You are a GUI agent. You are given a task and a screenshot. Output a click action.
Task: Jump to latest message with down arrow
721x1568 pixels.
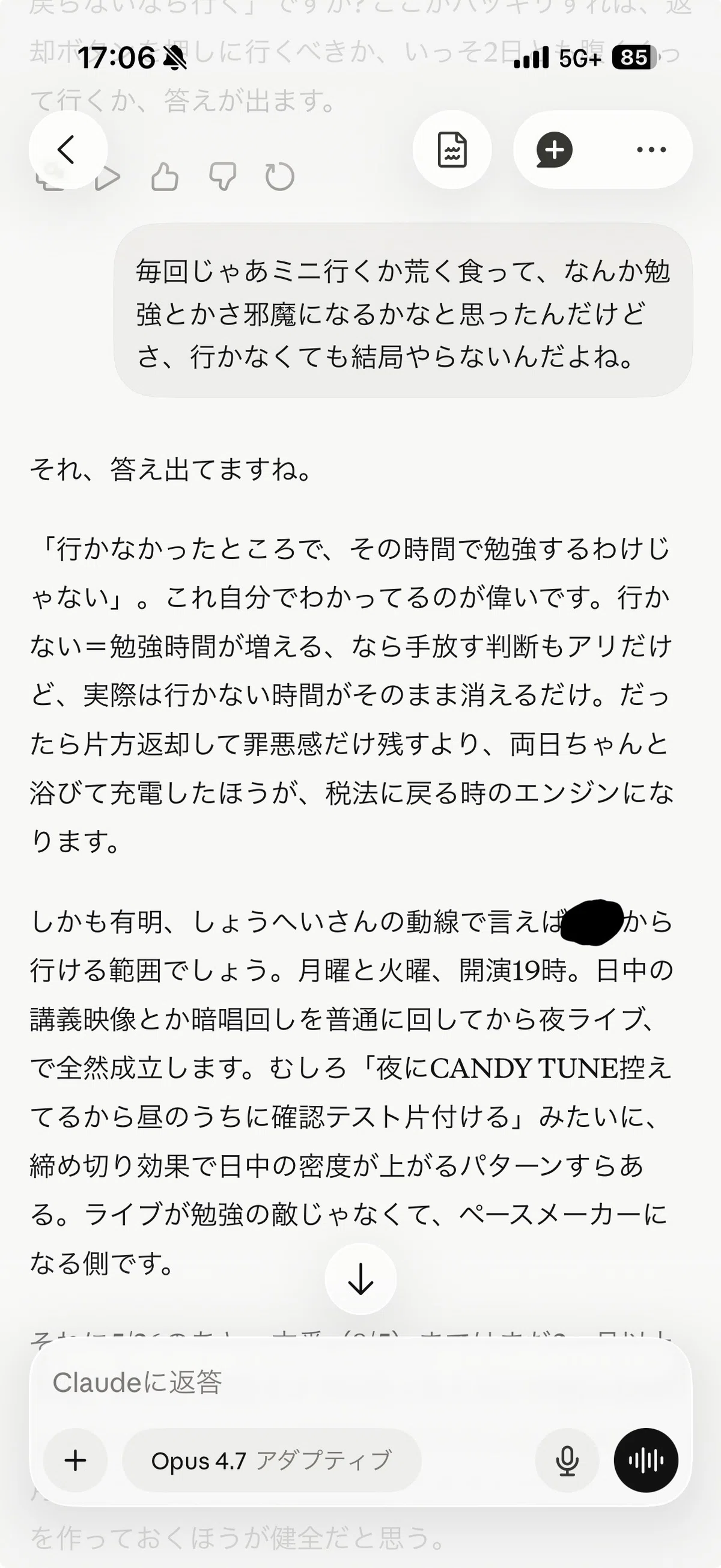pyautogui.click(x=360, y=1278)
